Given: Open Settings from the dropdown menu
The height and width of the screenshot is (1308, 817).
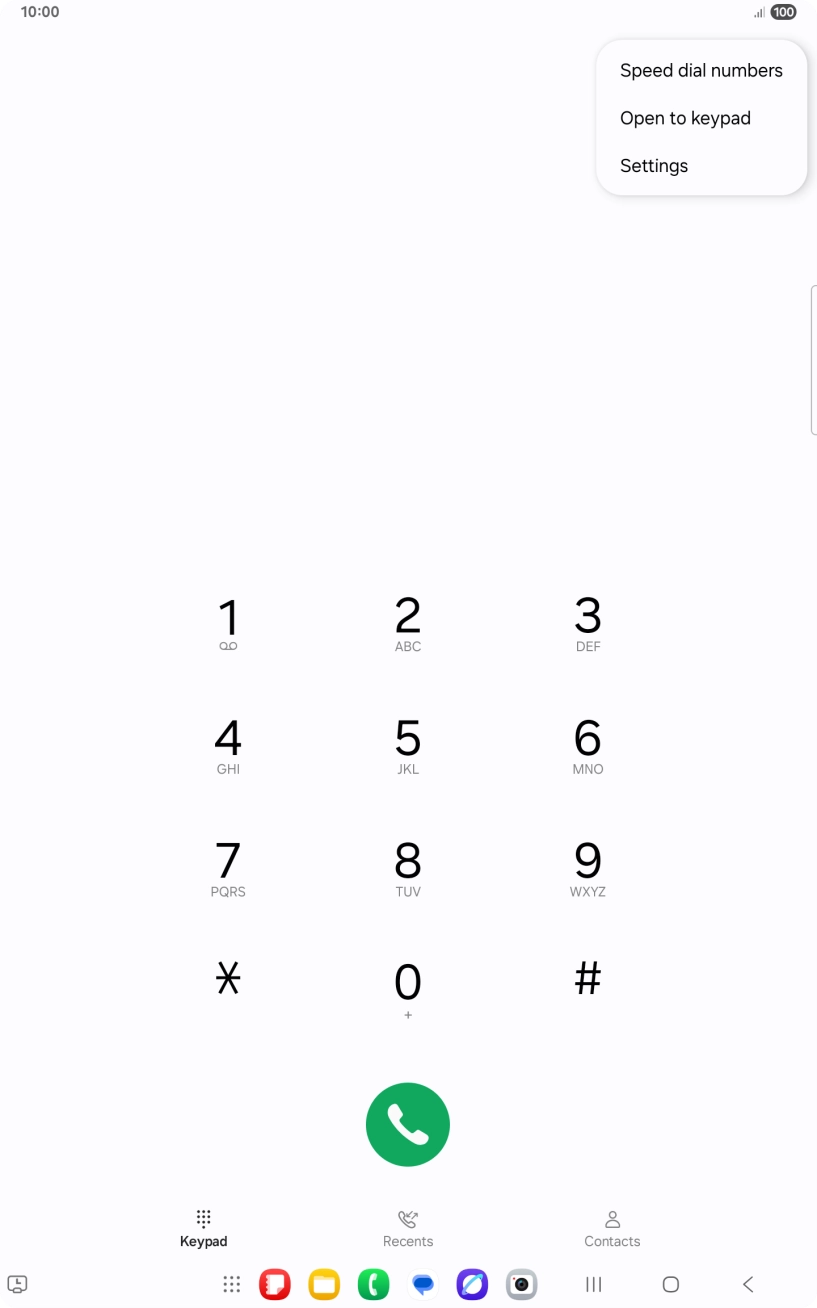Looking at the screenshot, I should [654, 166].
